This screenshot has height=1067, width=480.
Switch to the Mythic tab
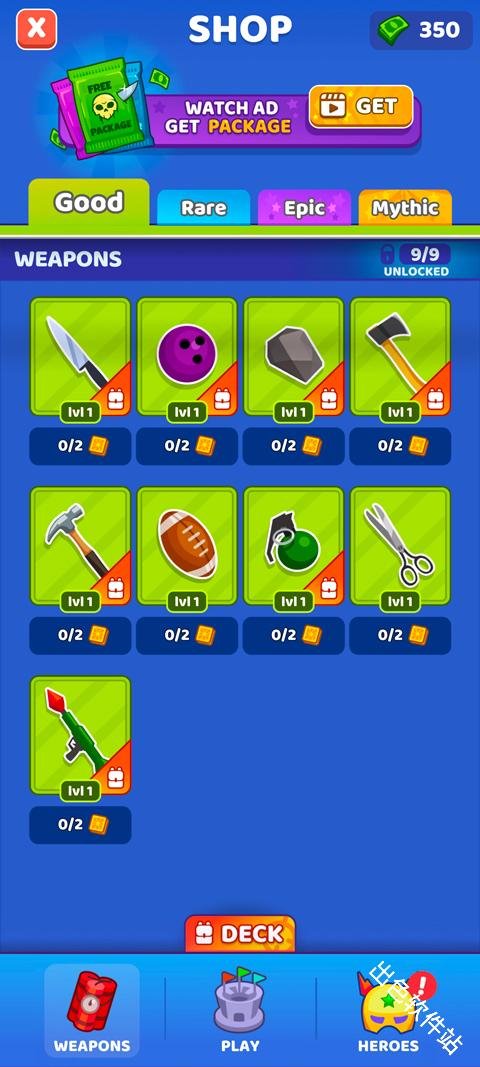tap(405, 208)
